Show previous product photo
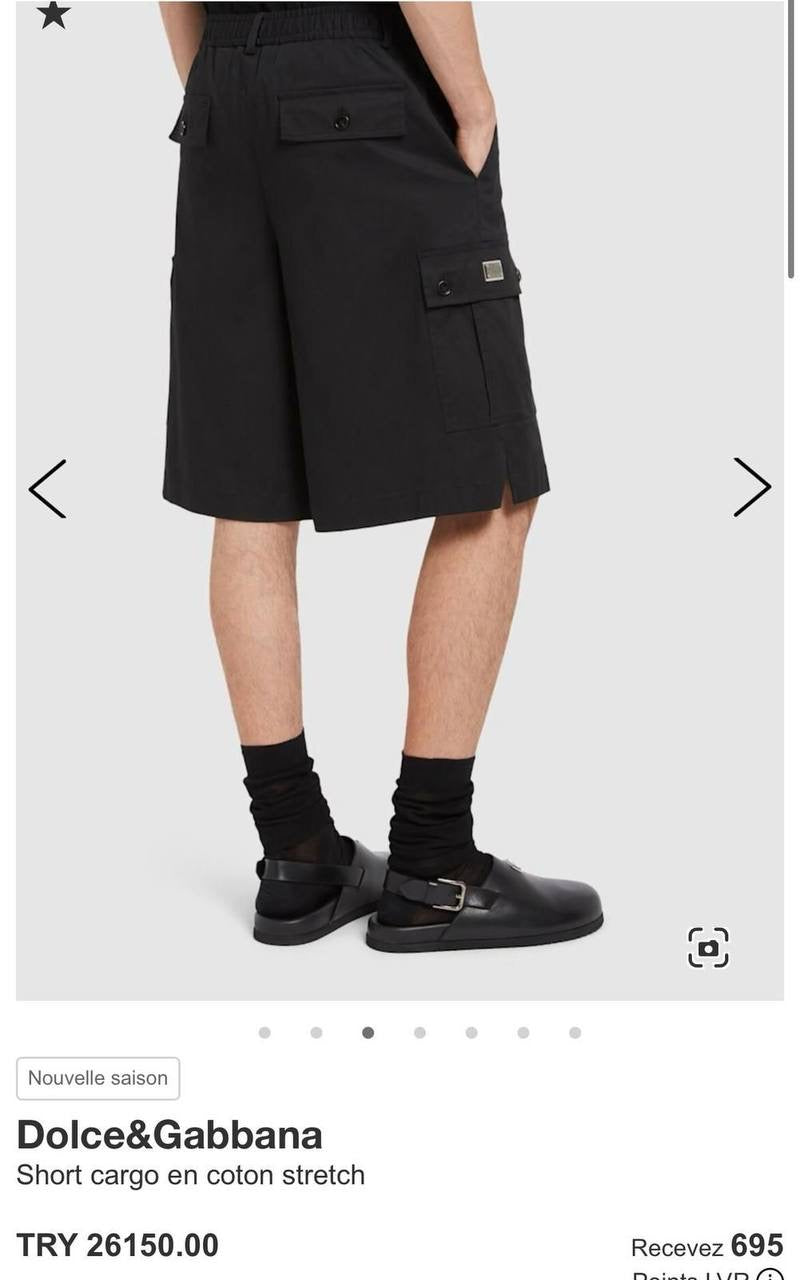The width and height of the screenshot is (800, 1280). 47,488
